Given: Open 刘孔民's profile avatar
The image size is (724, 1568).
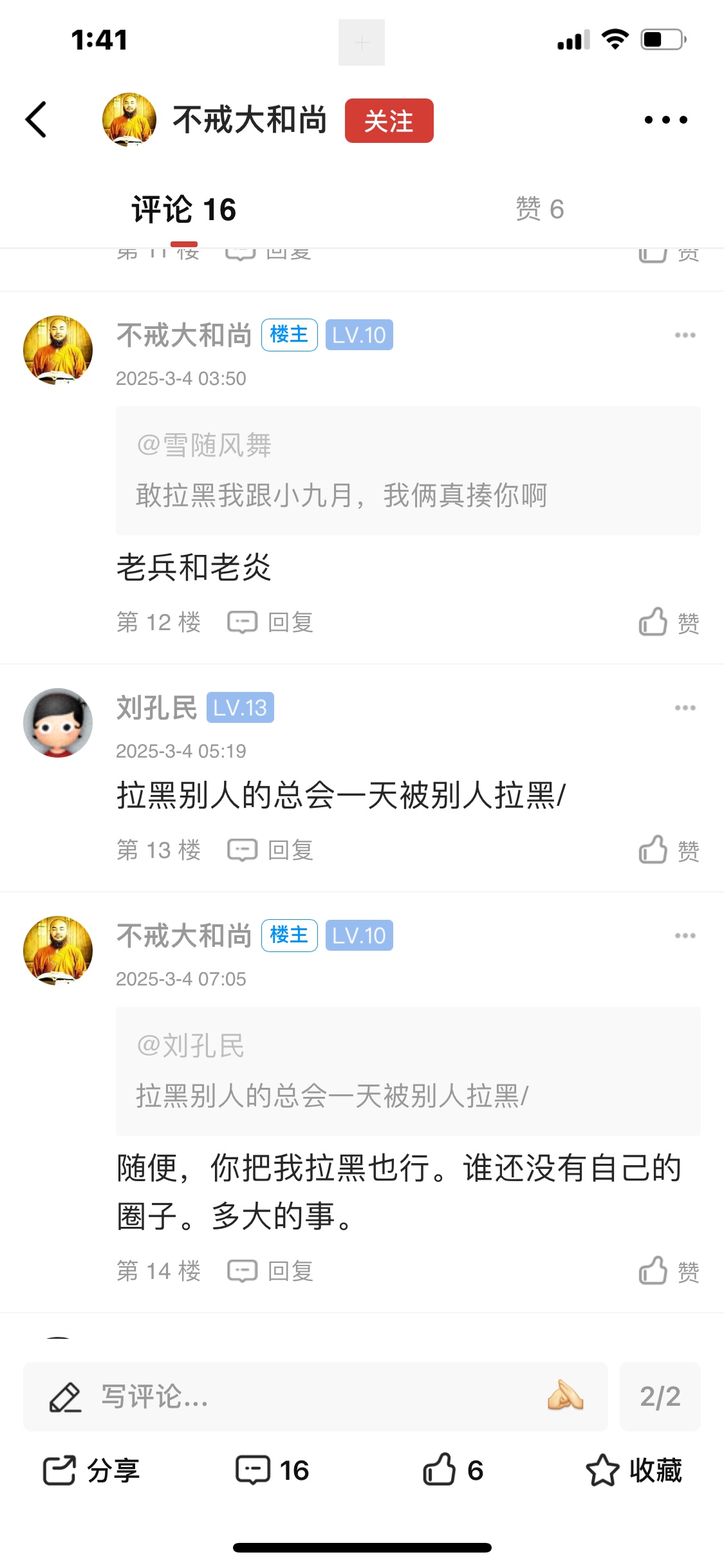Looking at the screenshot, I should (x=58, y=723).
